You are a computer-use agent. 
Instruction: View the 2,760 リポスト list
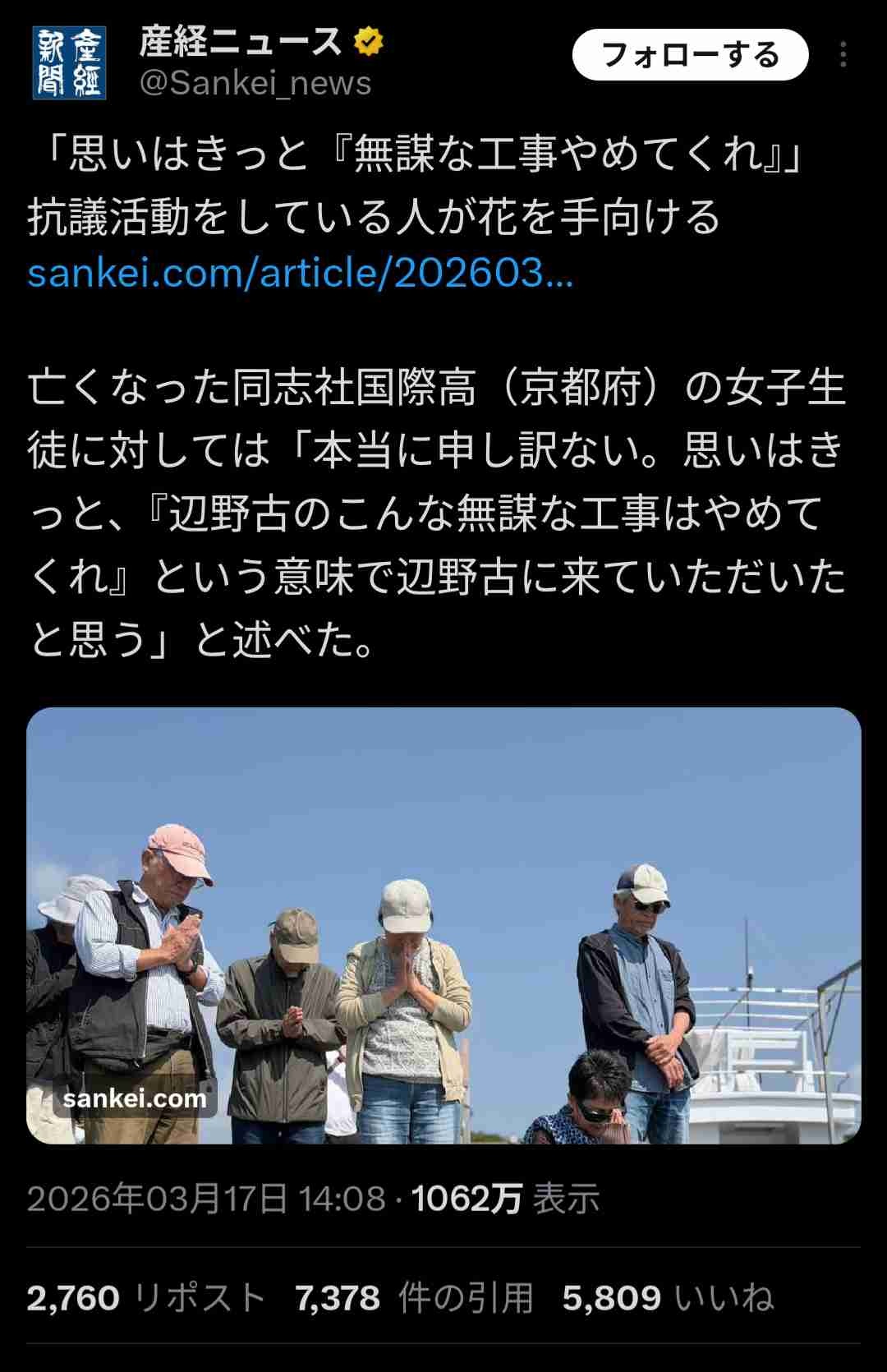coord(146,1298)
